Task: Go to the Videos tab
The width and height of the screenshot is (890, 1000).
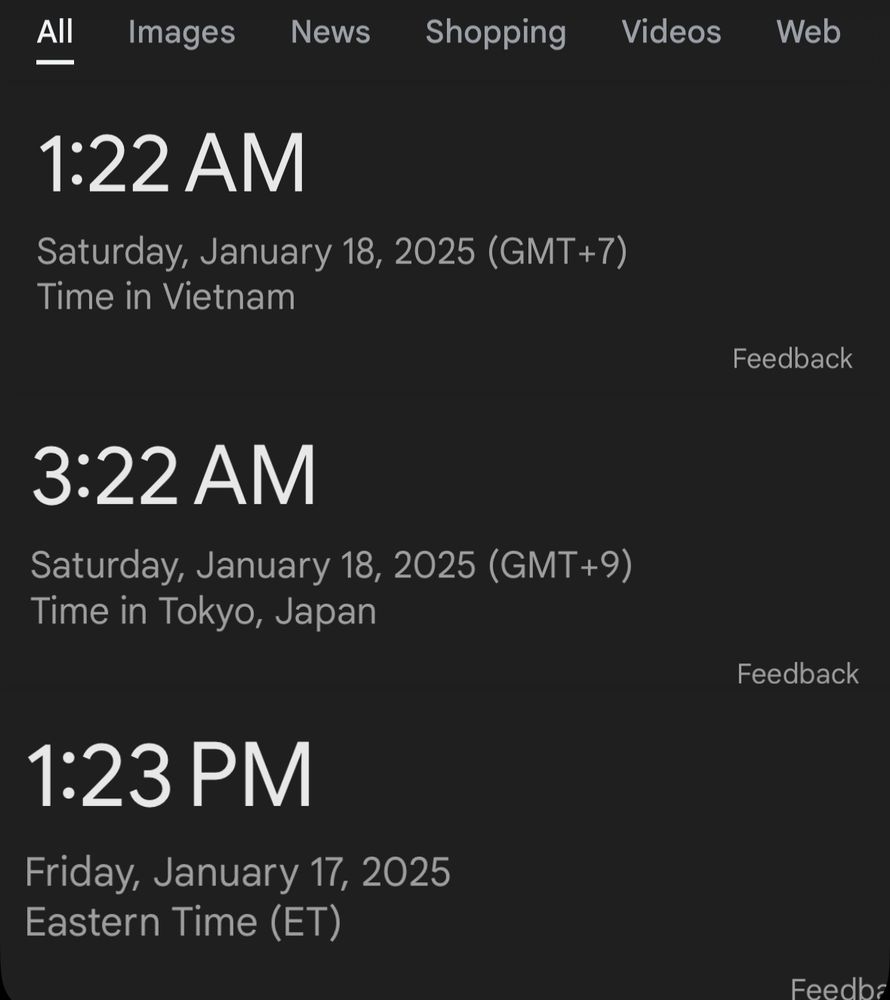Action: tap(671, 32)
